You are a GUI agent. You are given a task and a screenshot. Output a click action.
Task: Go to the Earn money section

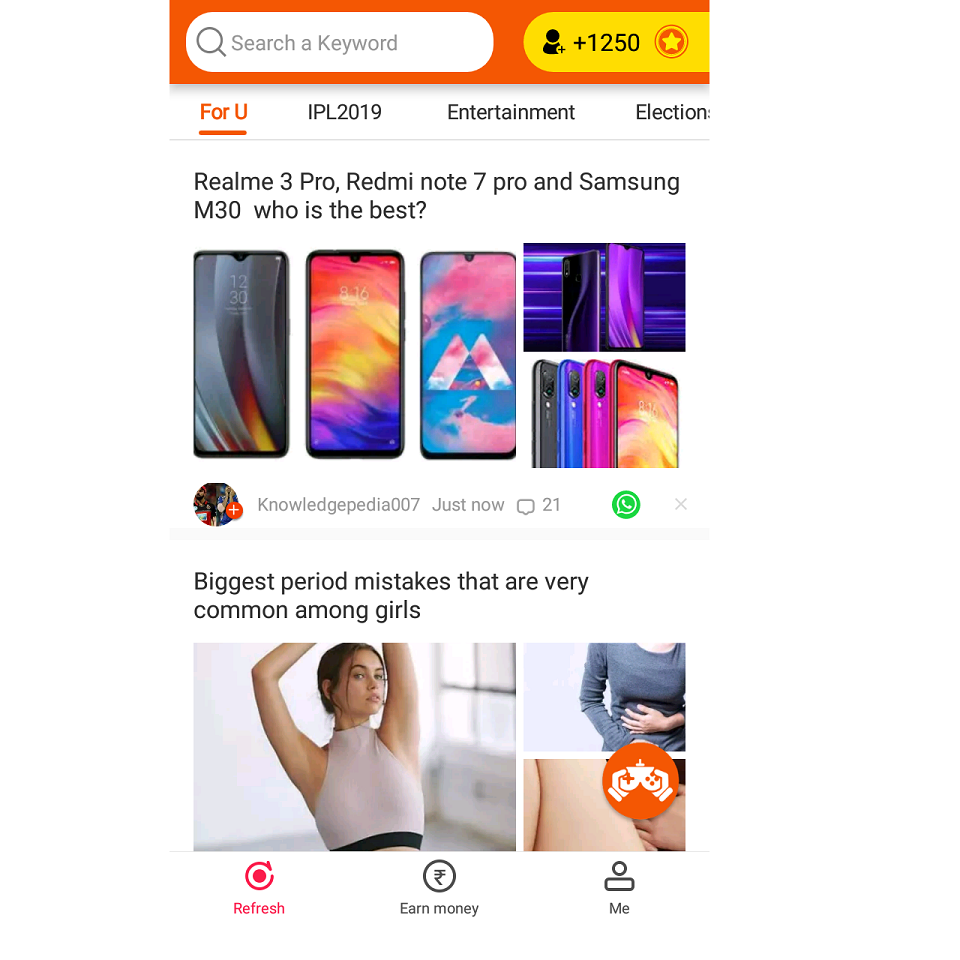tap(439, 888)
